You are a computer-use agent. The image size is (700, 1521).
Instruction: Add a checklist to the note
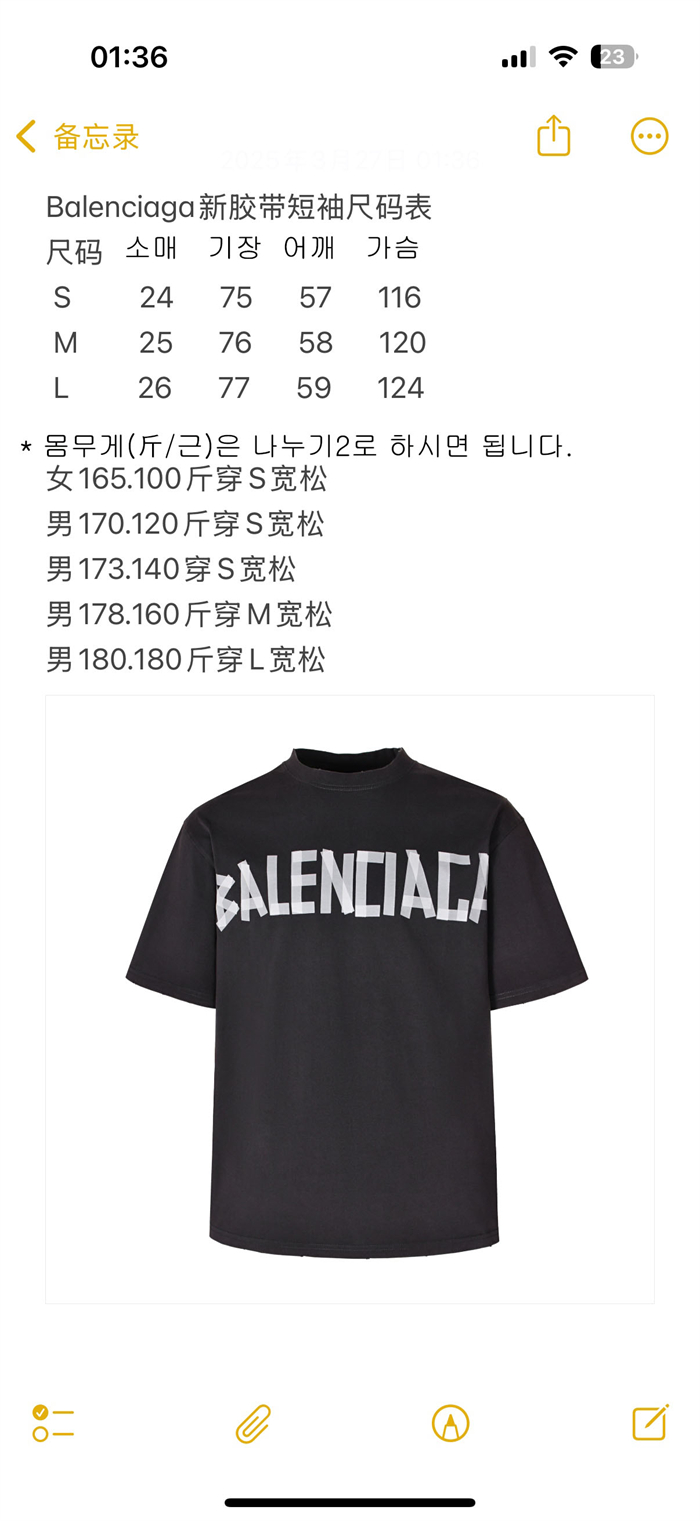[53, 1422]
